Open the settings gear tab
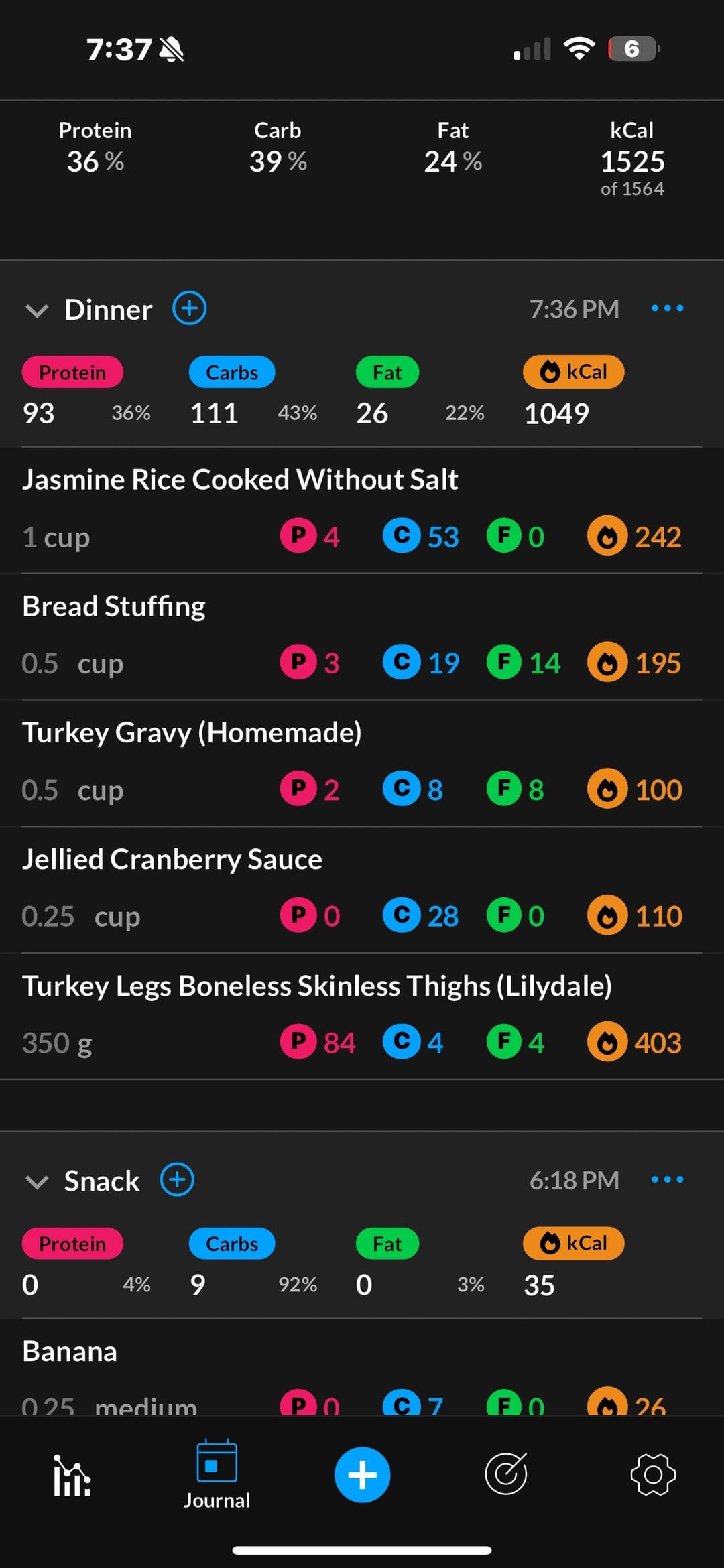 (652, 1474)
